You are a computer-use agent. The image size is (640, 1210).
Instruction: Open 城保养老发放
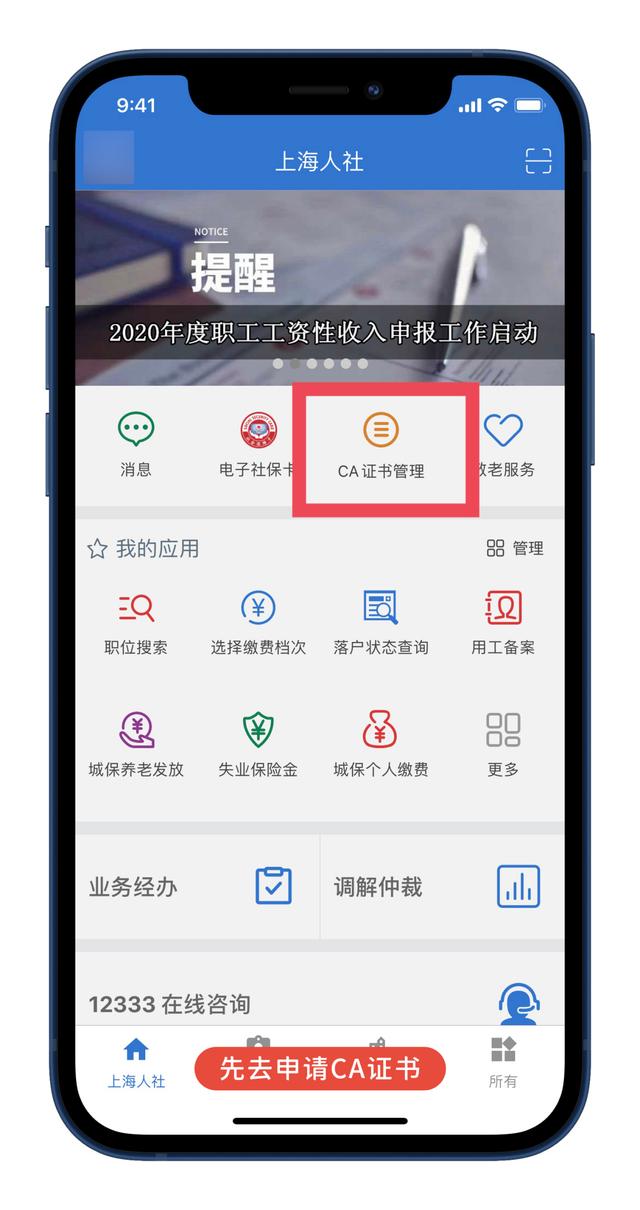coord(136,744)
